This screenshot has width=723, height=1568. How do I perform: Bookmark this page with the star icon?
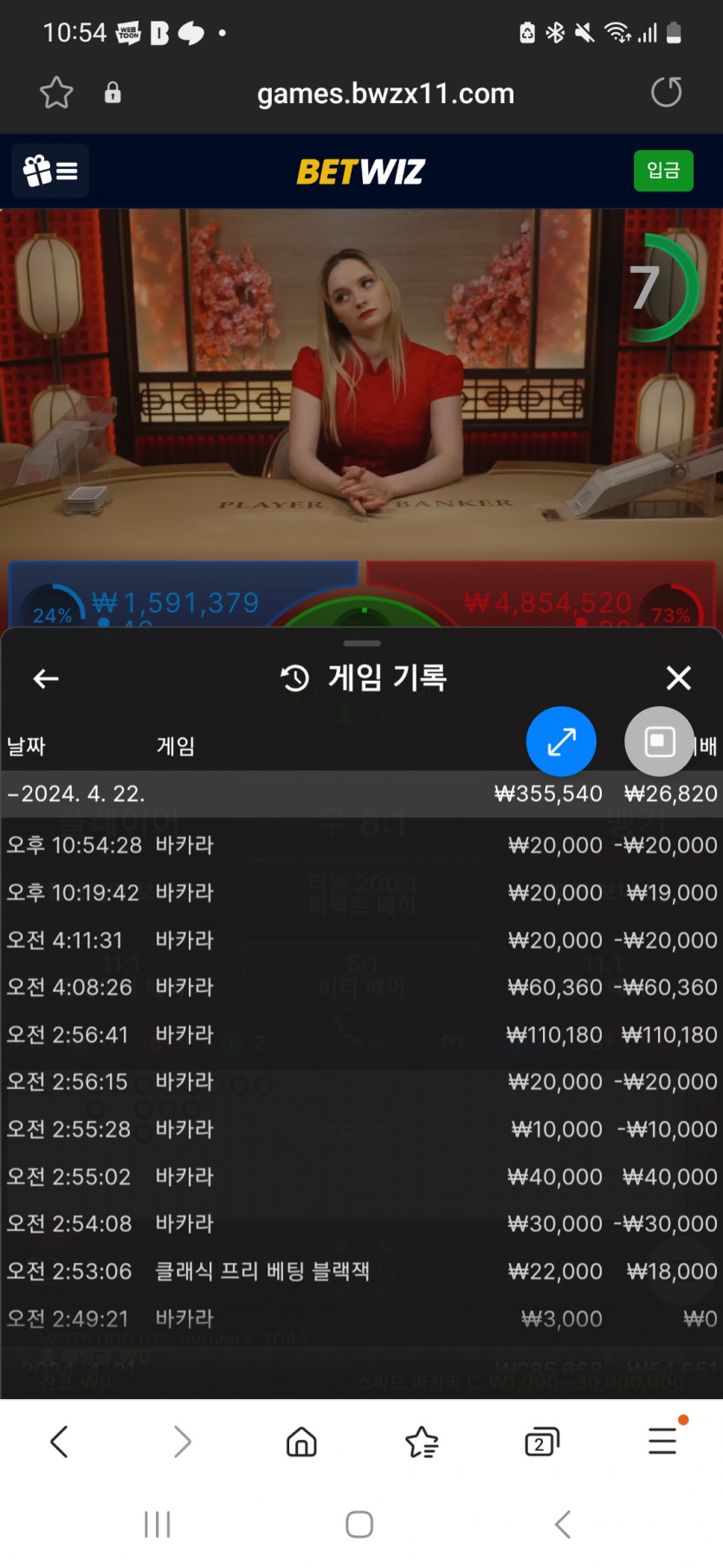56,93
